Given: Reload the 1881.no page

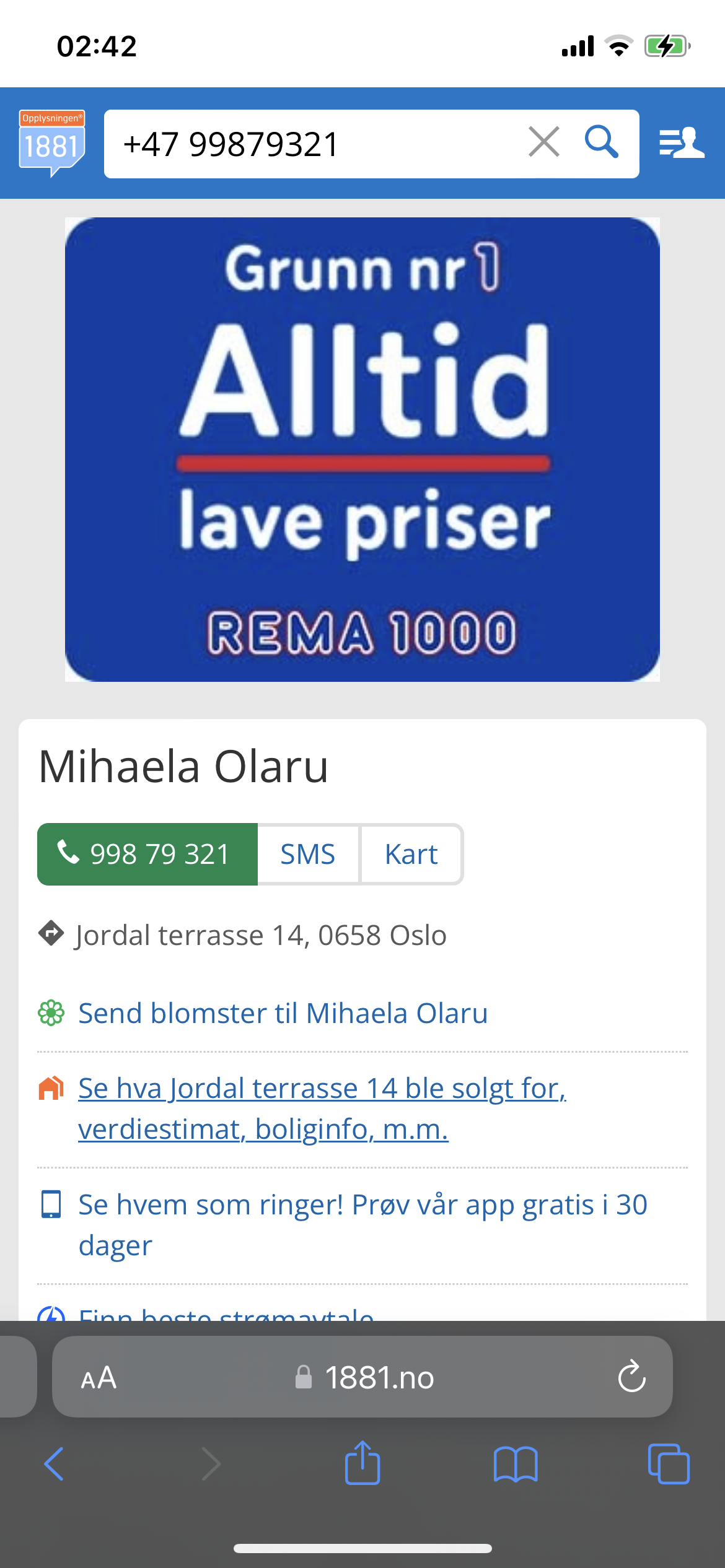Looking at the screenshot, I should 631,1377.
